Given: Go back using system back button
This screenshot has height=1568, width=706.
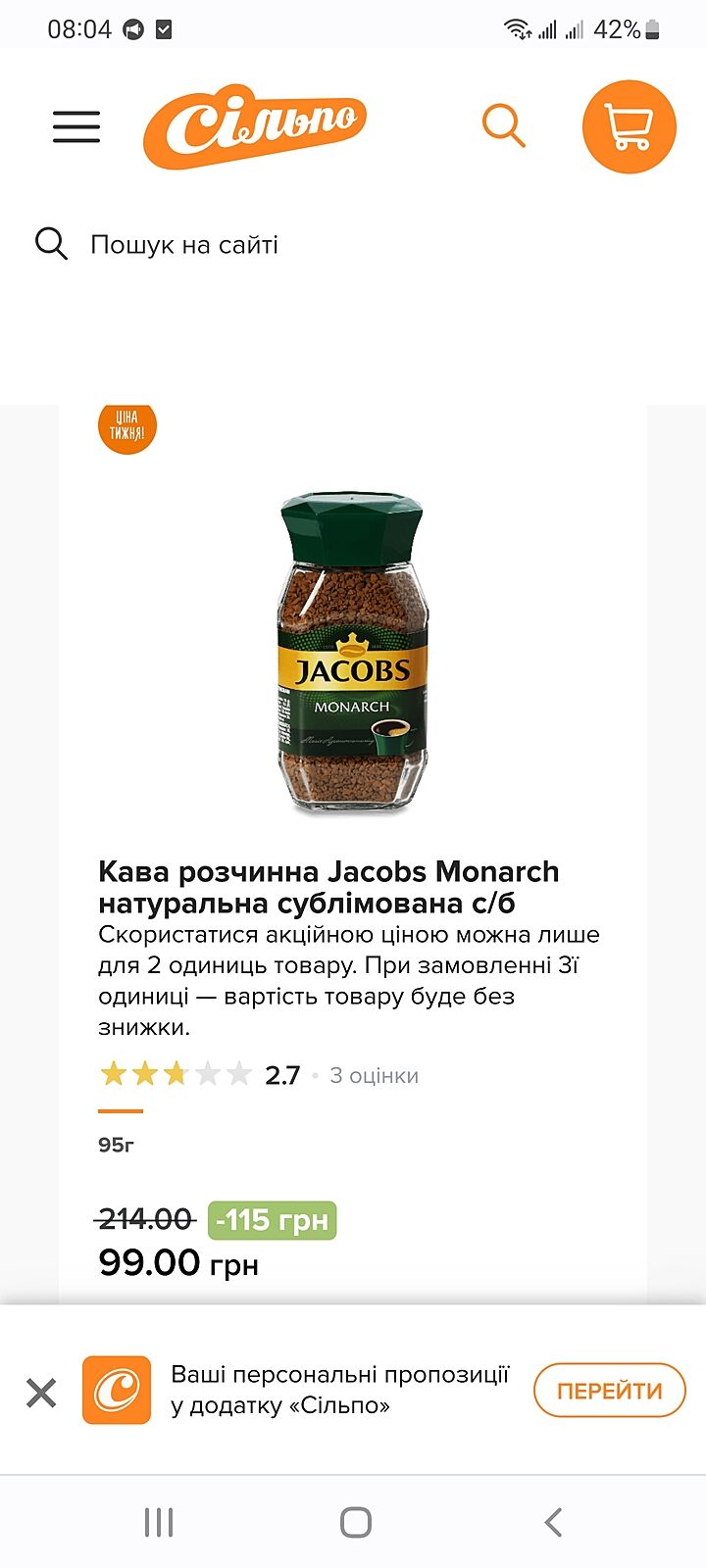Looking at the screenshot, I should click(553, 1522).
